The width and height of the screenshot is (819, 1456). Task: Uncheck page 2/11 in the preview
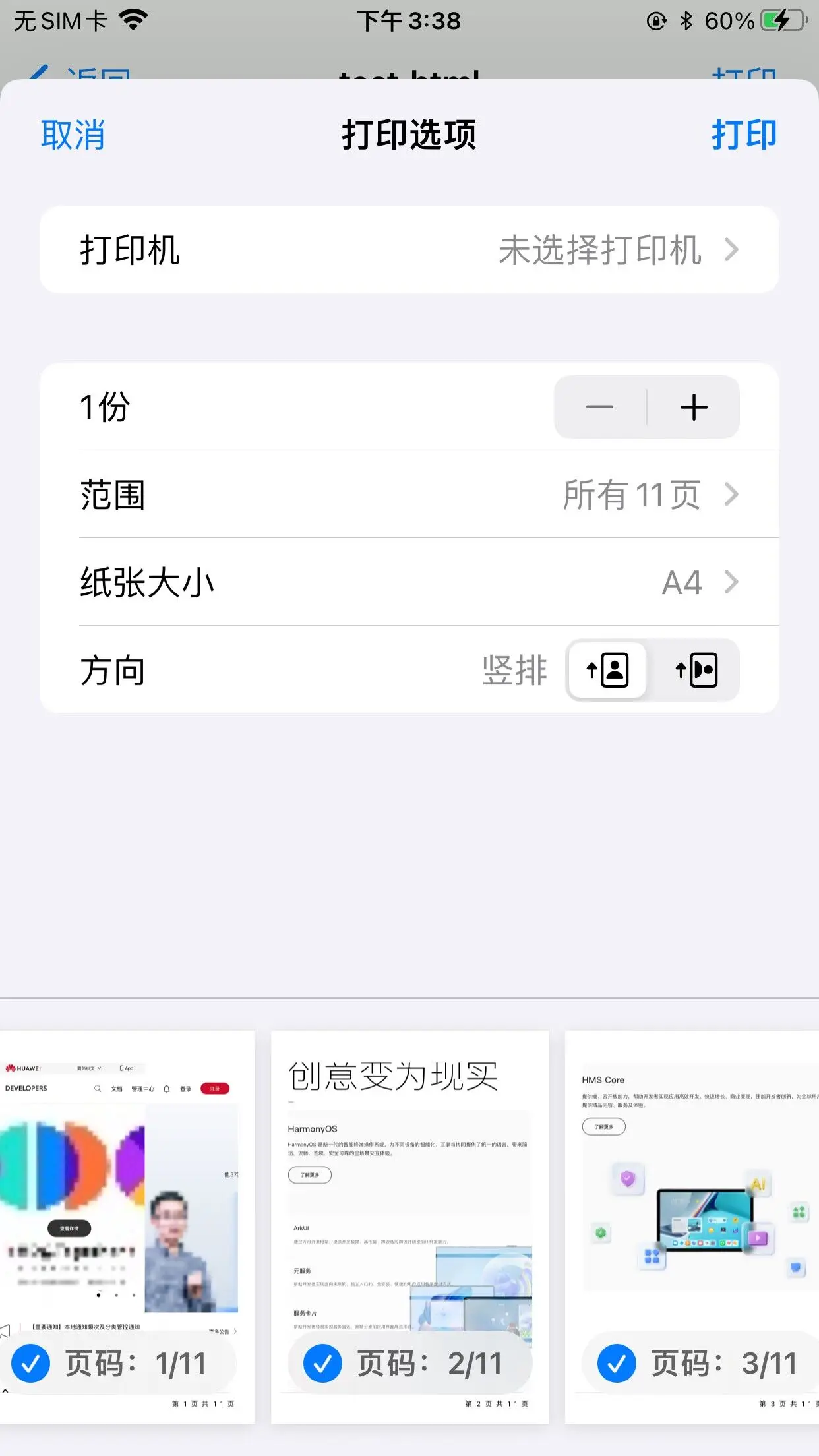pos(322,1363)
